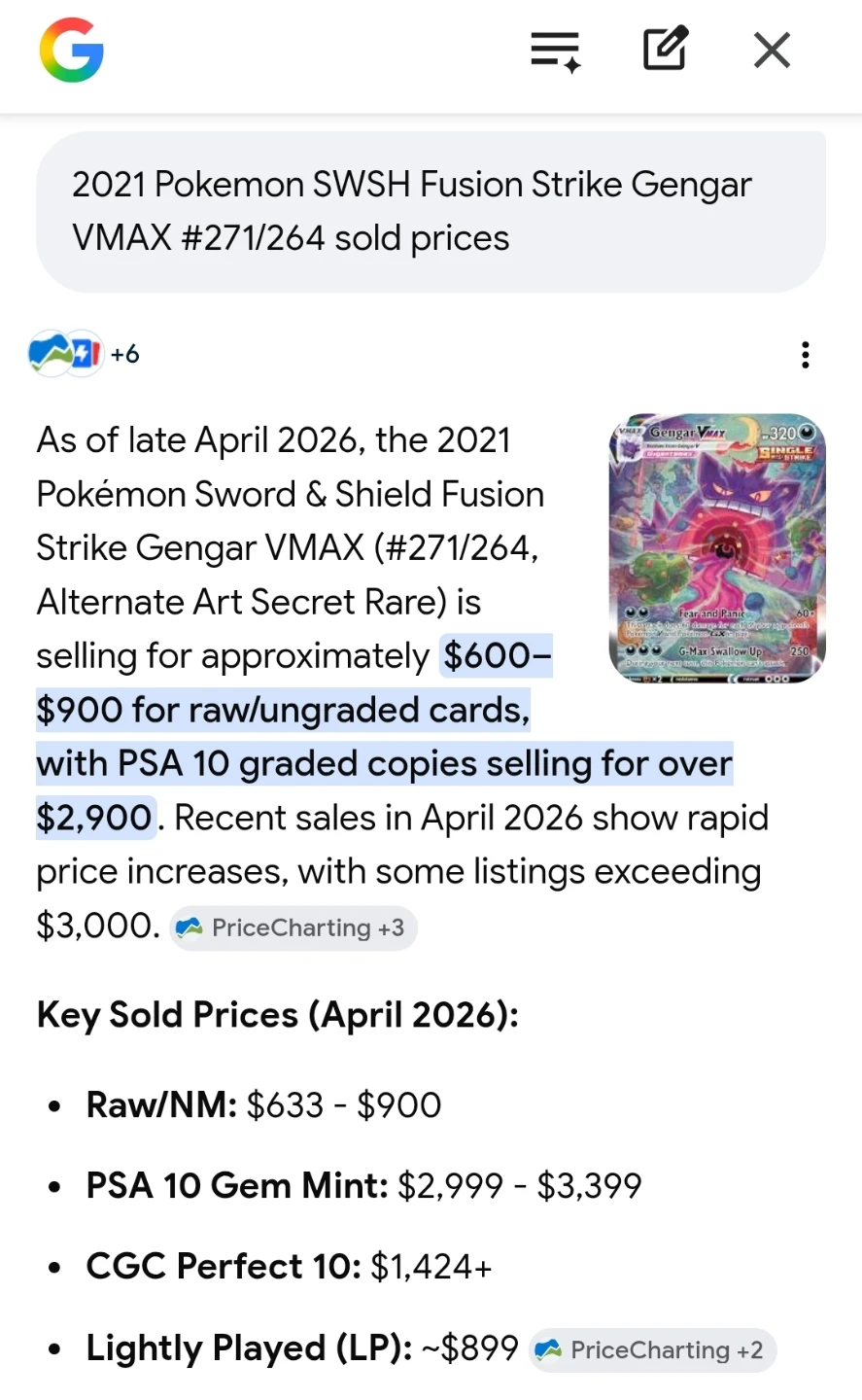The width and height of the screenshot is (862, 1400).
Task: Tap the Google logo
Action: pos(72,51)
